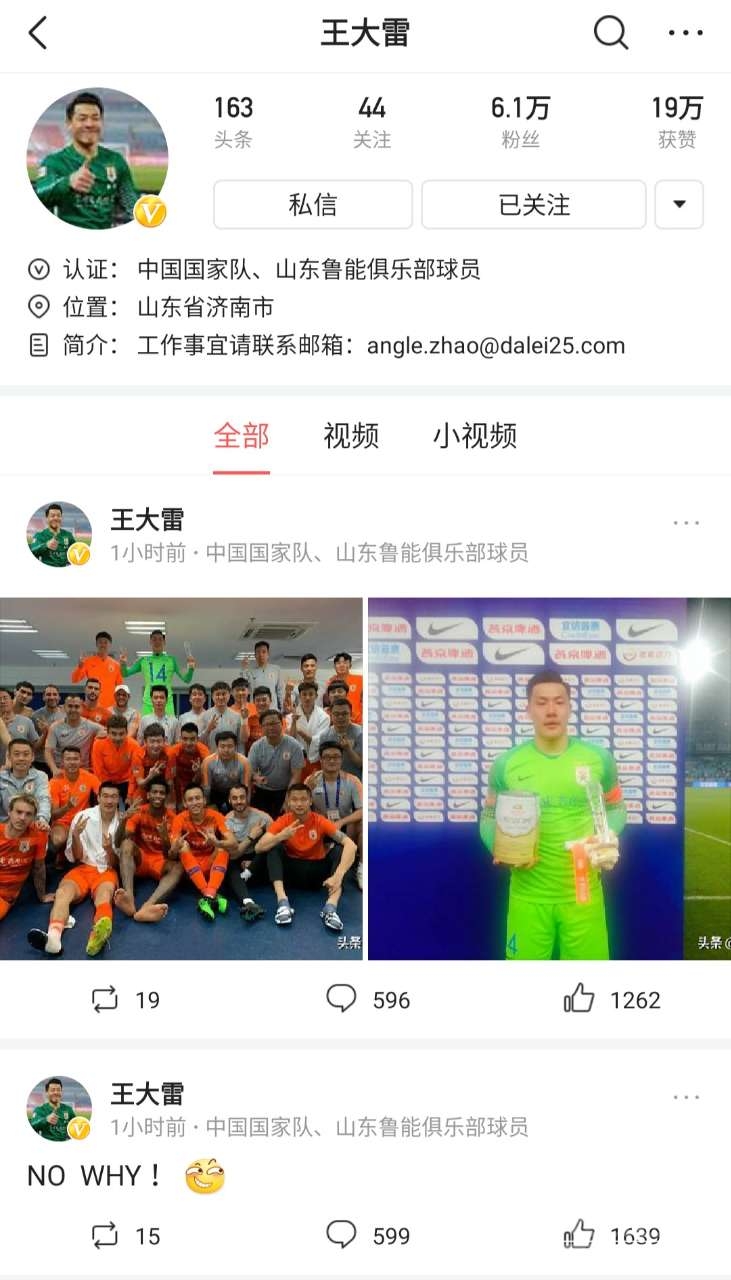Switch to the 小视频 tab
Screen dimensions: 731x1280
pyautogui.click(x=475, y=436)
